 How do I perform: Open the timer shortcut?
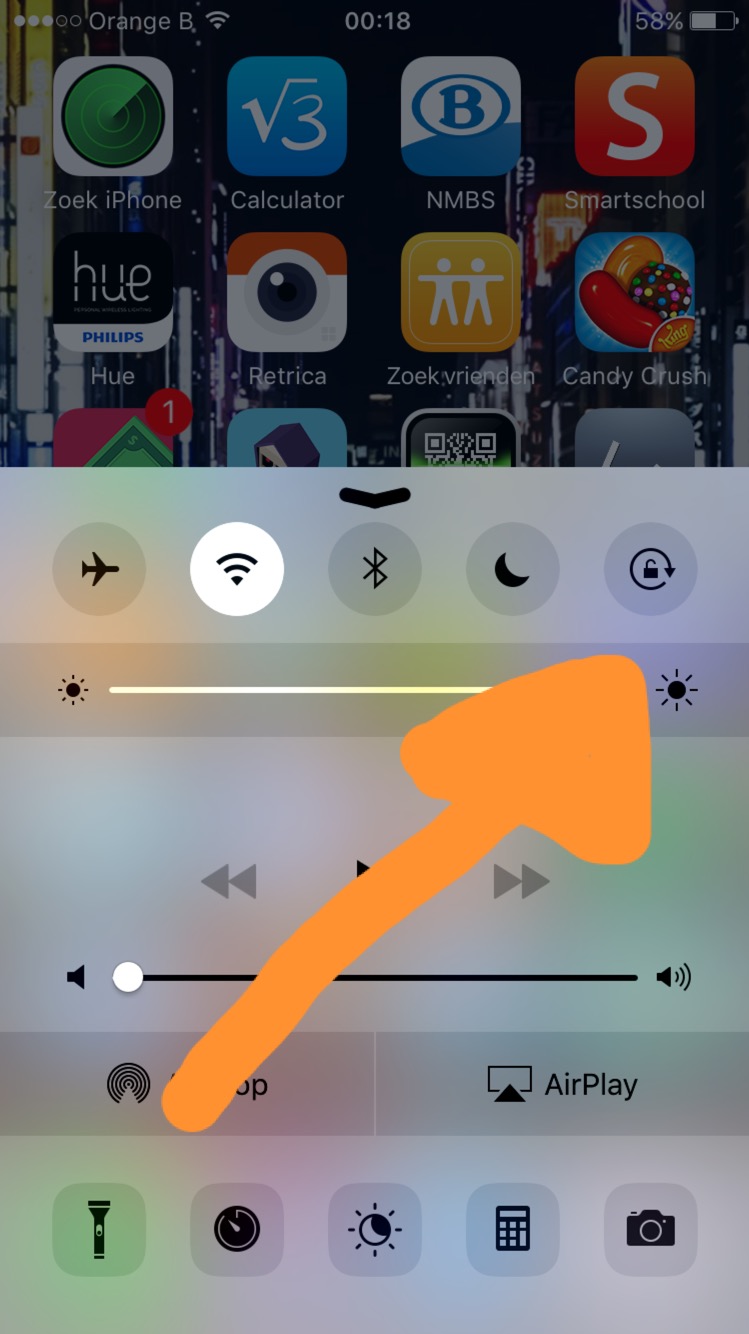point(237,1230)
